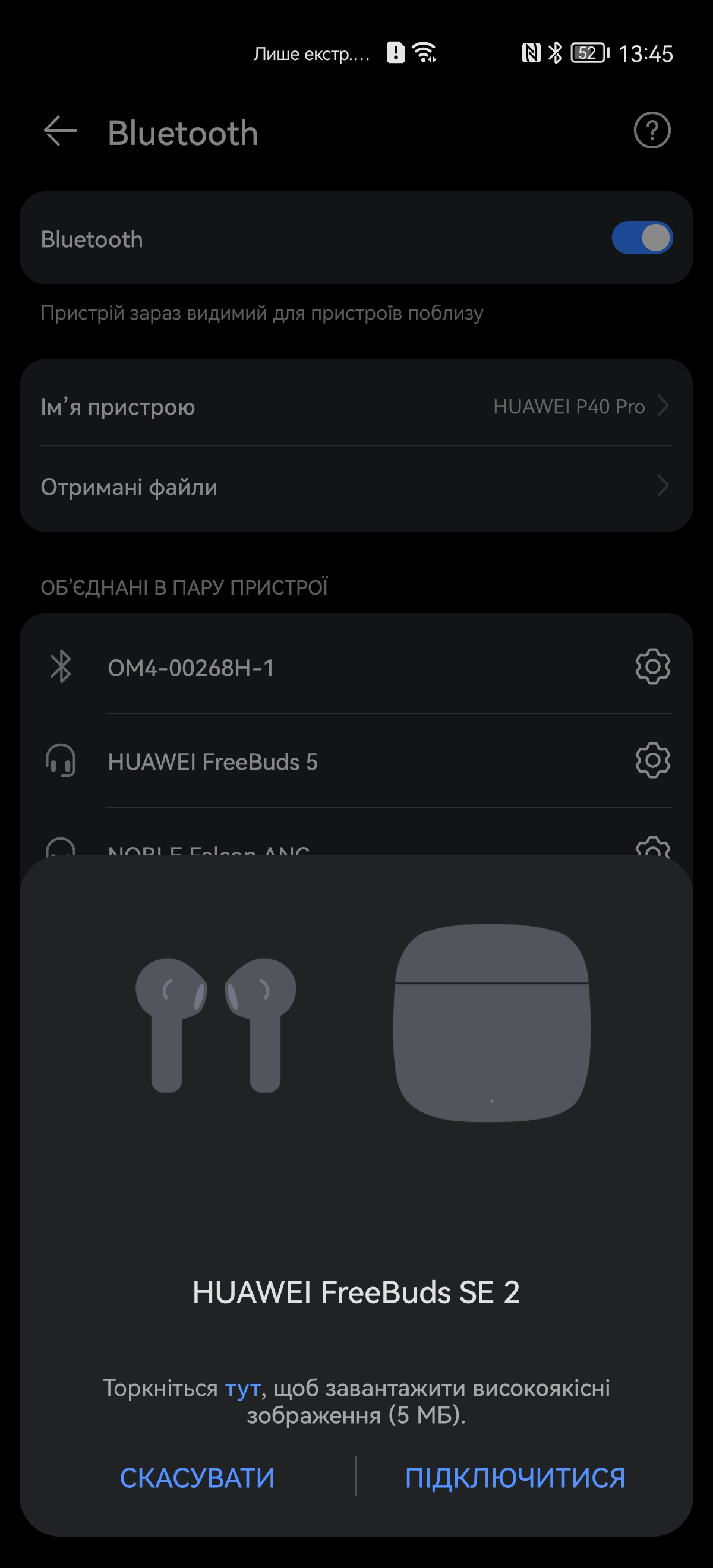Toggle the Bluetooth switch off
This screenshot has width=713, height=1568.
click(x=642, y=238)
